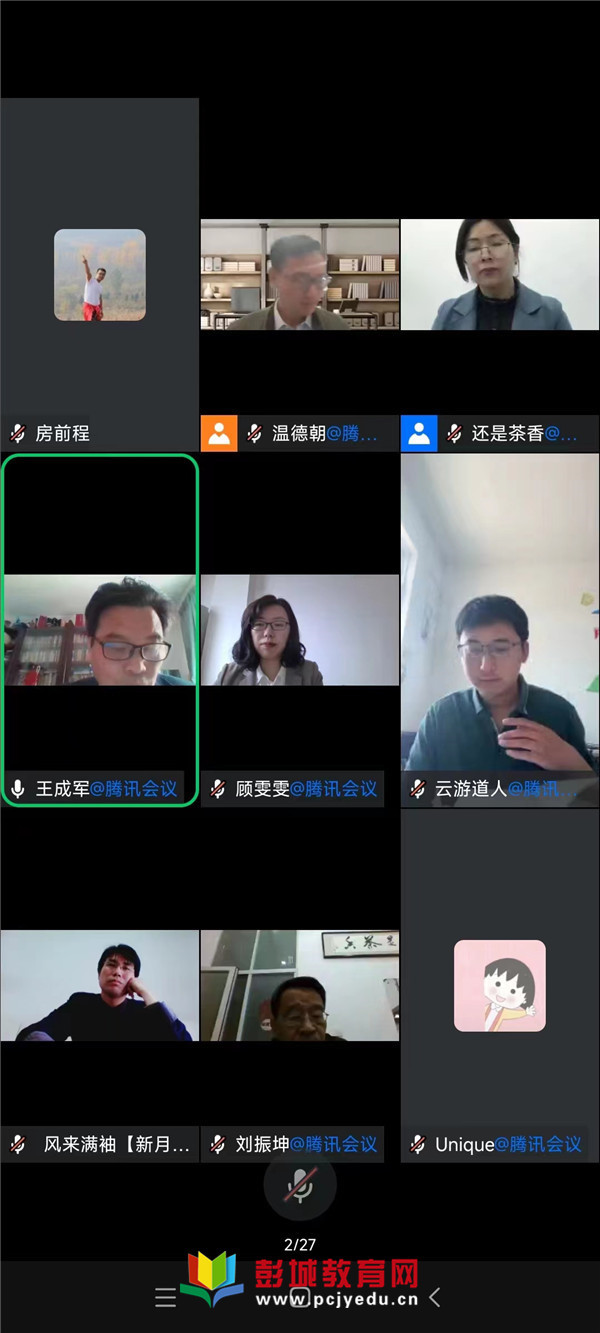
Task: Unmute your microphone with the mic button
Action: point(299,1186)
